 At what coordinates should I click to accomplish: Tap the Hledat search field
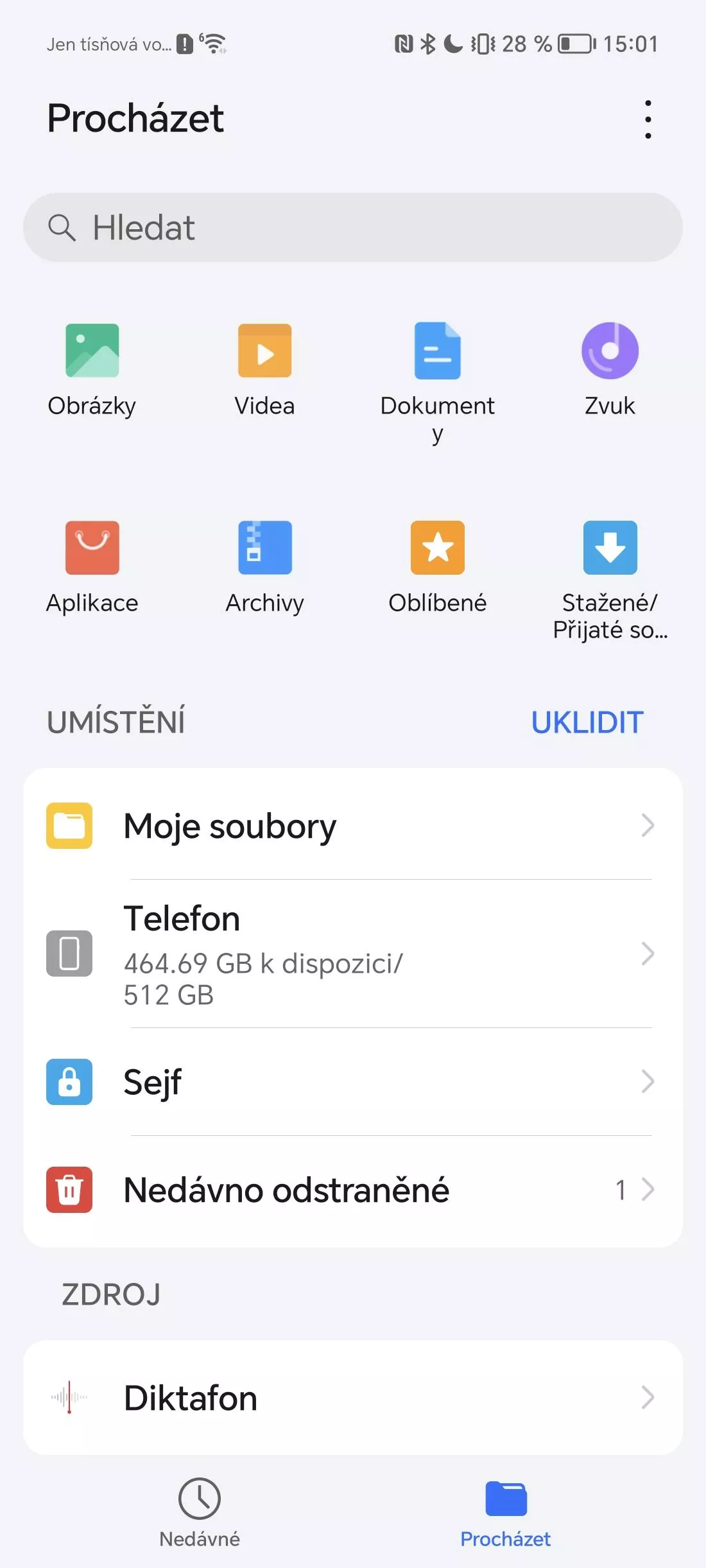coord(353,227)
